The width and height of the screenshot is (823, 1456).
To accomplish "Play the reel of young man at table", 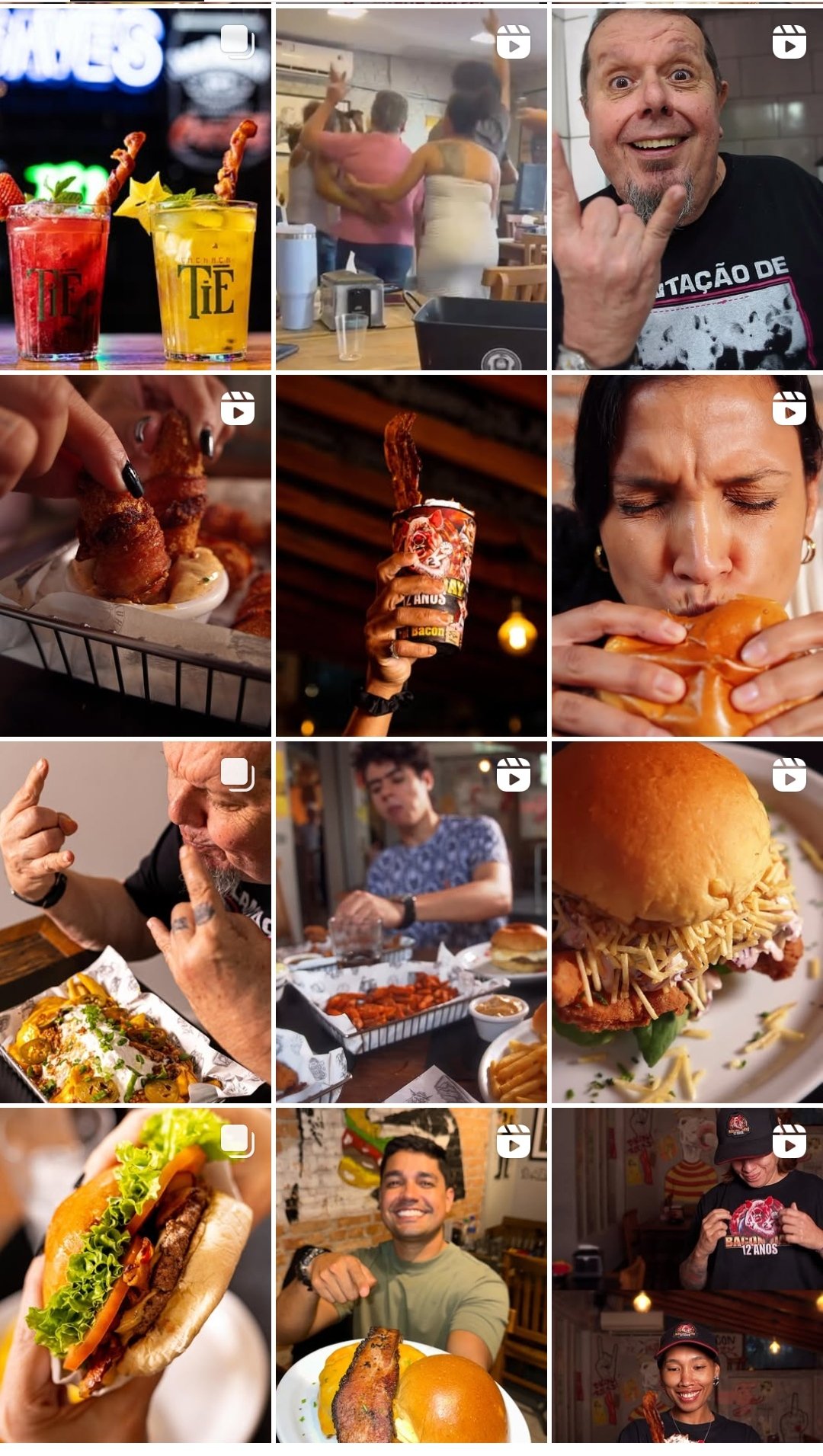I will coord(411,922).
